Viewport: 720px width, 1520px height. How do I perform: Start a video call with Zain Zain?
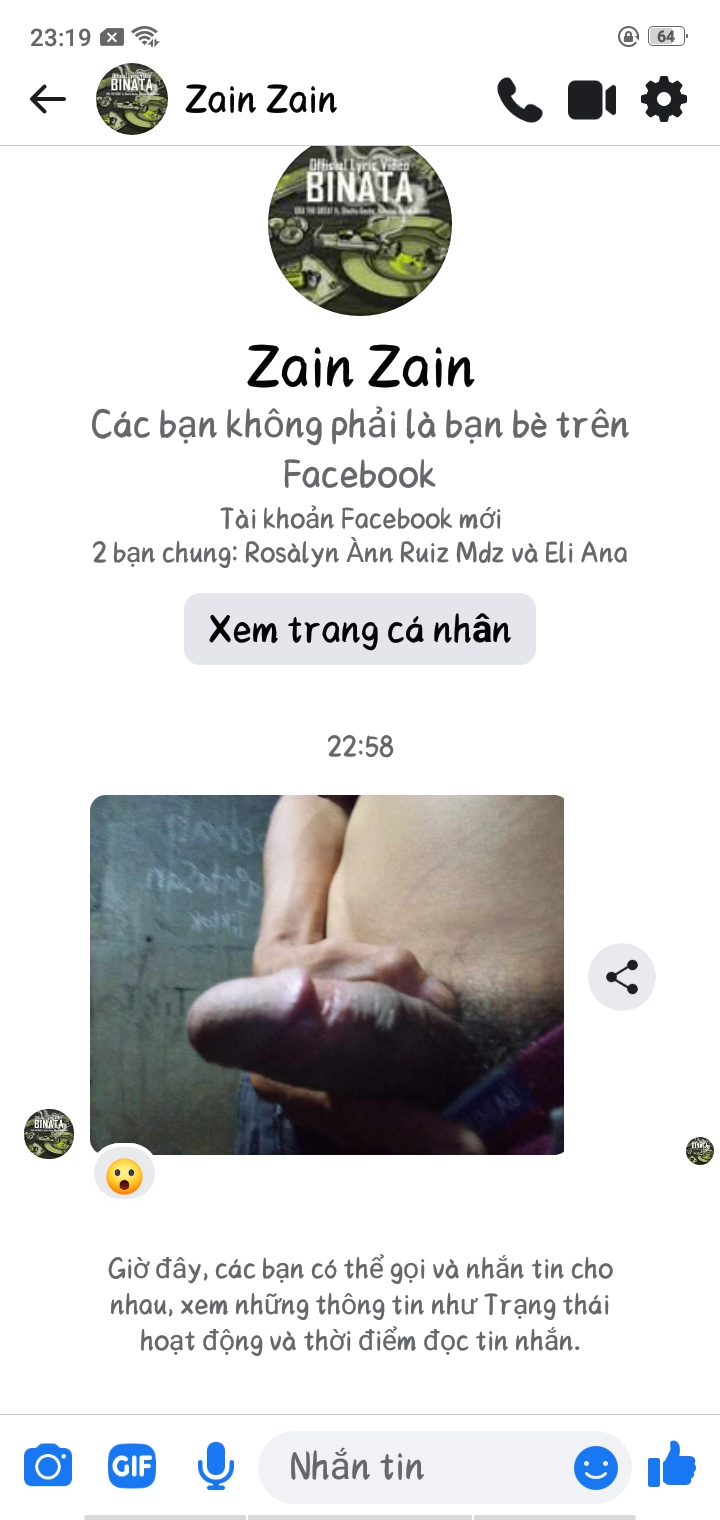click(592, 100)
